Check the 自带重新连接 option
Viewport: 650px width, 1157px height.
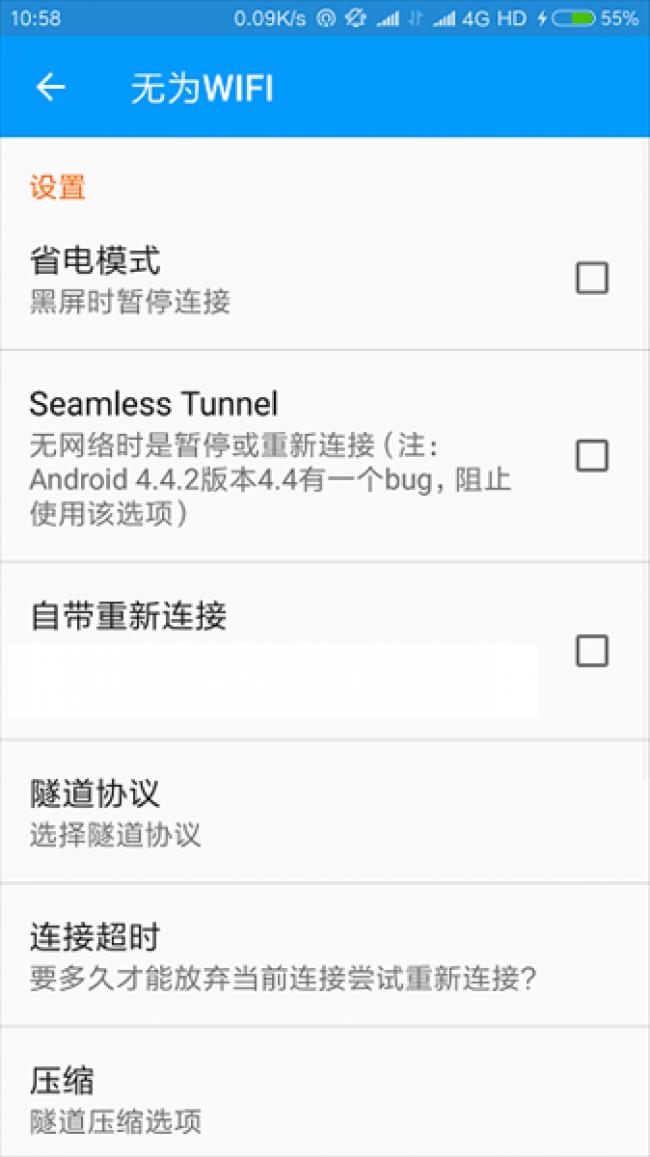click(x=592, y=651)
